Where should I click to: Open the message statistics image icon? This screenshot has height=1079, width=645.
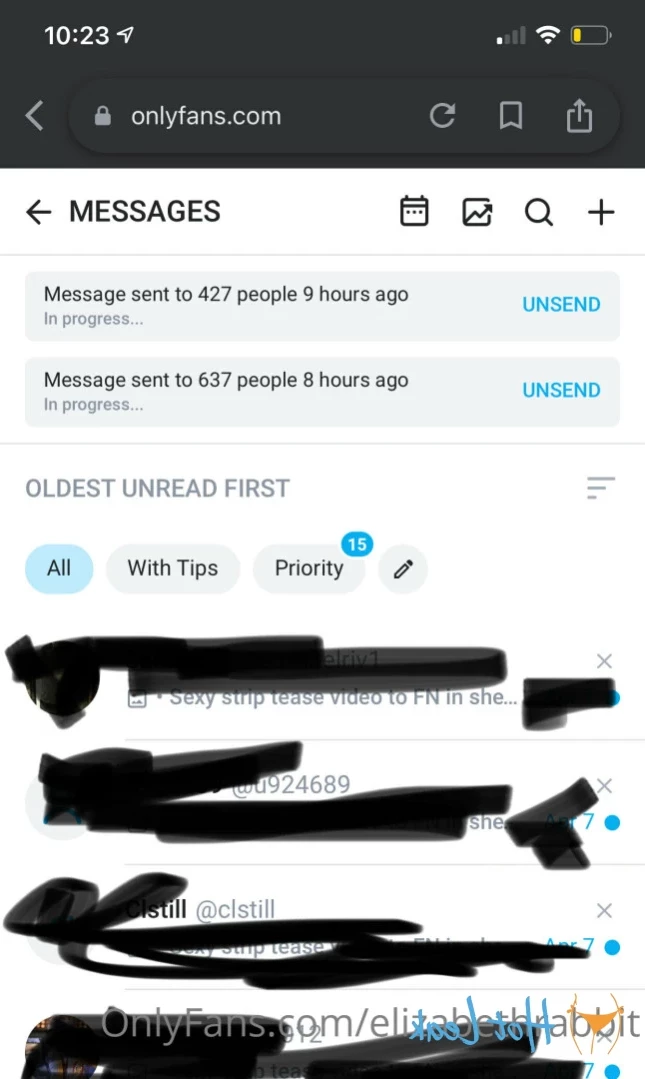point(477,212)
